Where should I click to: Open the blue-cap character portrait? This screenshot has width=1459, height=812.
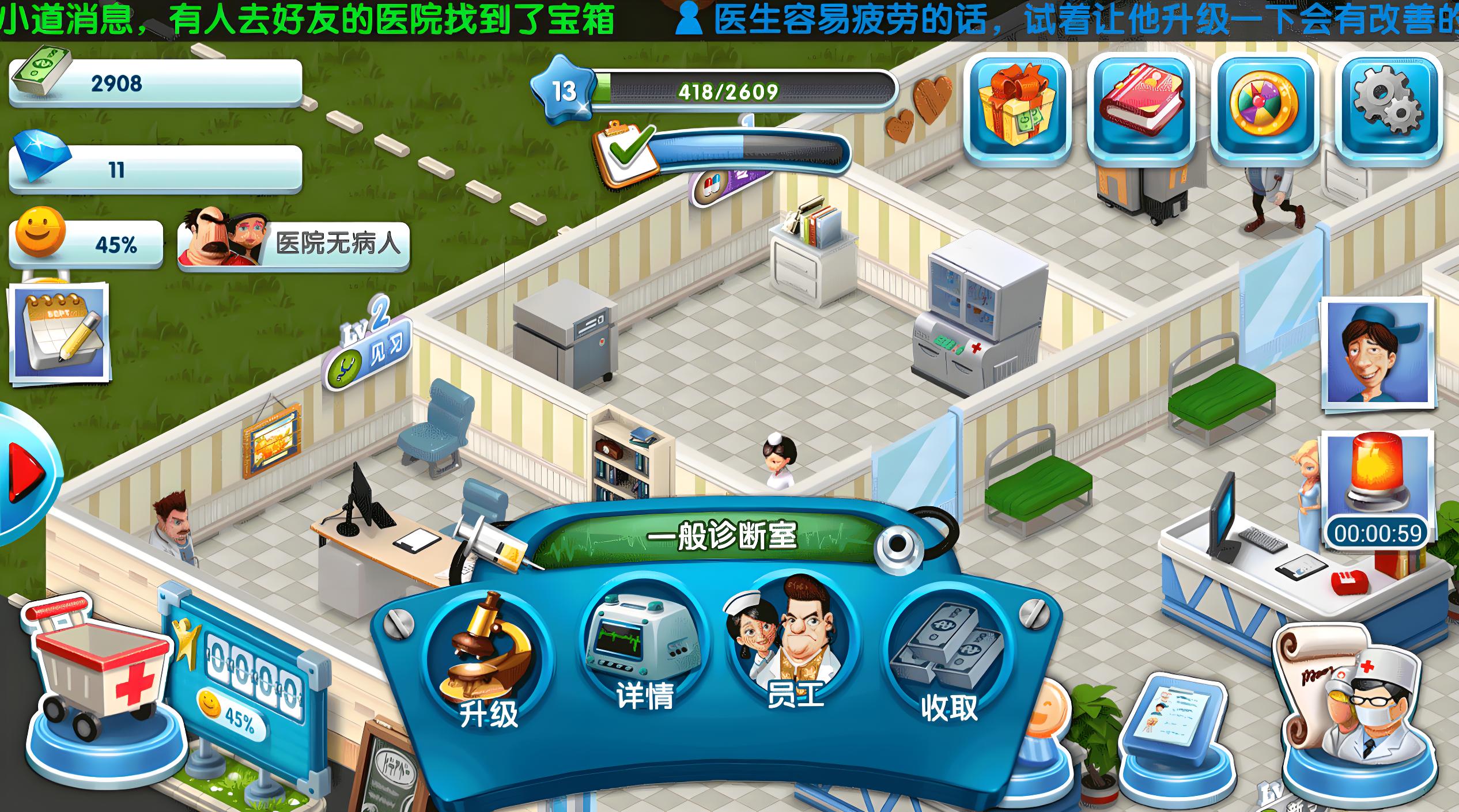[1378, 354]
